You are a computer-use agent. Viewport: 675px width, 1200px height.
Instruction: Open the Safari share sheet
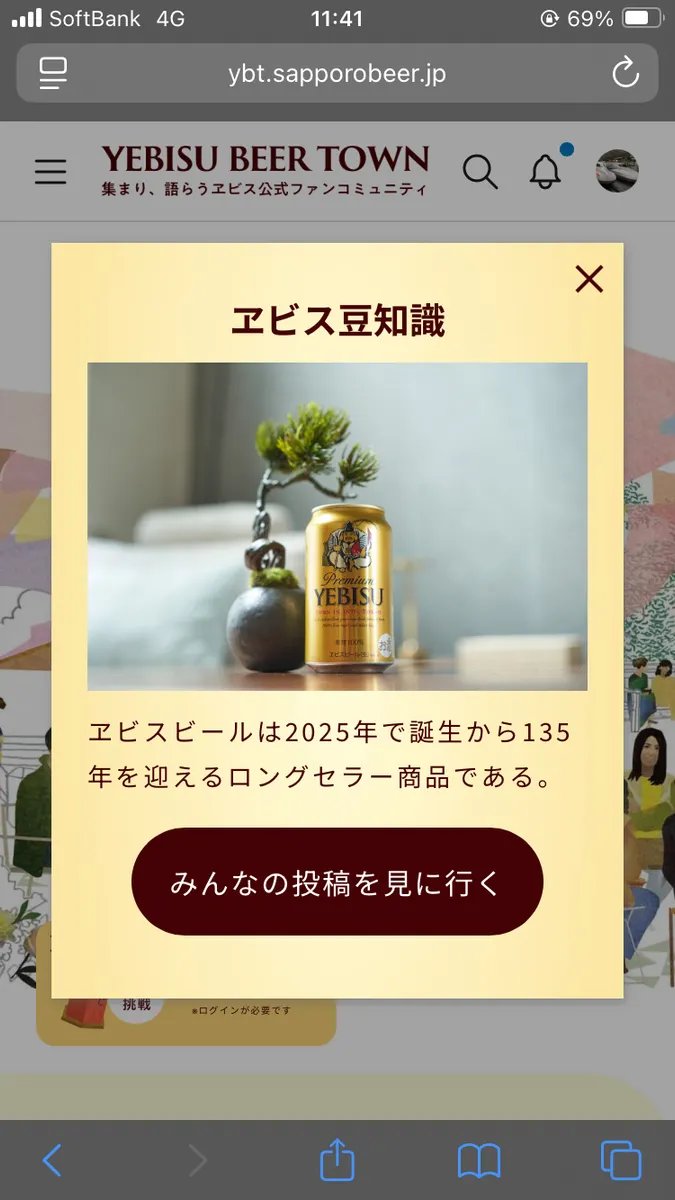(x=337, y=1160)
